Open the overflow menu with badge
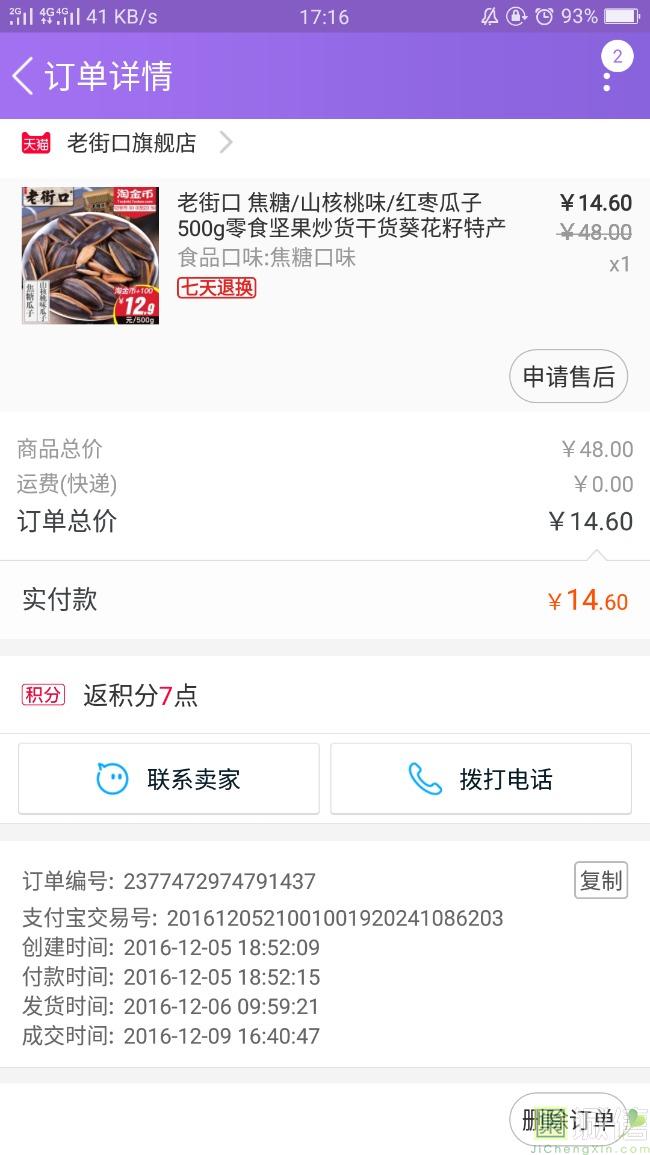The image size is (650, 1155). (608, 74)
